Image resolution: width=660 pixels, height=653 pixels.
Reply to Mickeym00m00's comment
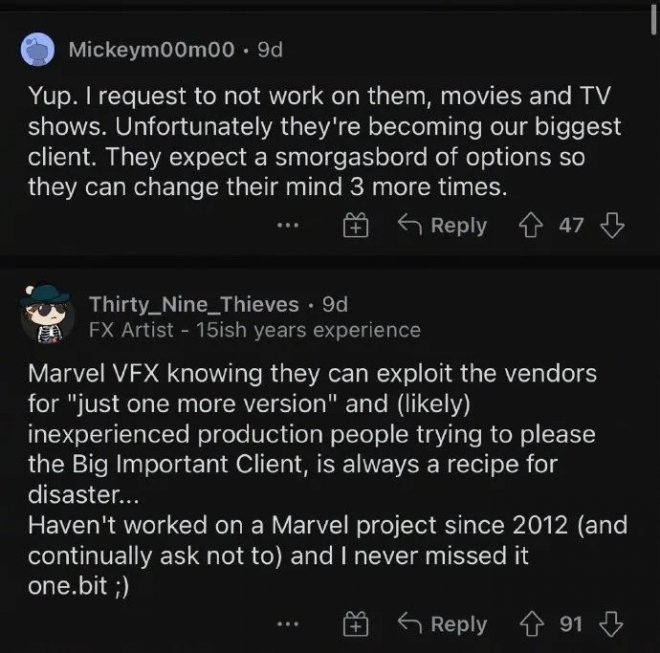click(x=443, y=226)
